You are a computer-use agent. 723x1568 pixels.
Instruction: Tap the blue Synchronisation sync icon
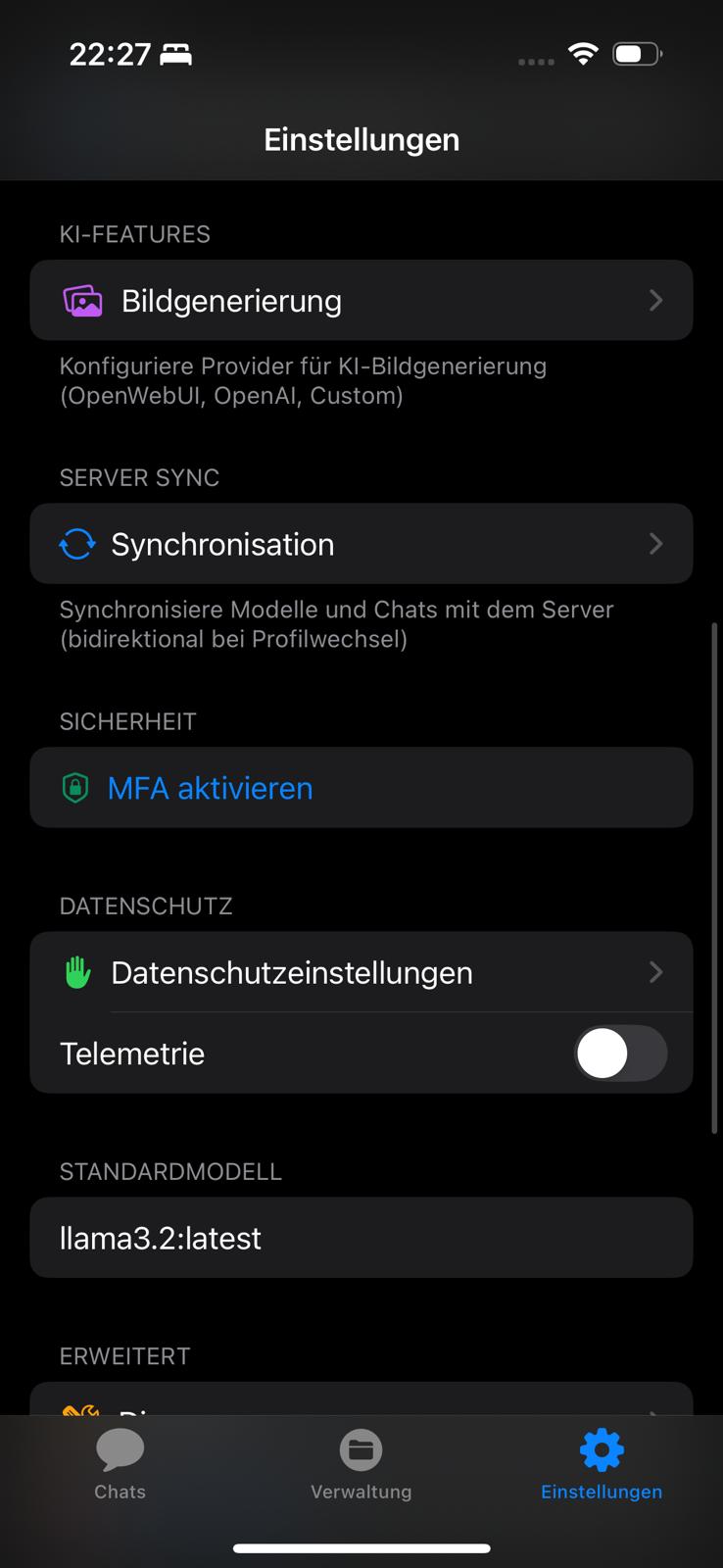77,544
